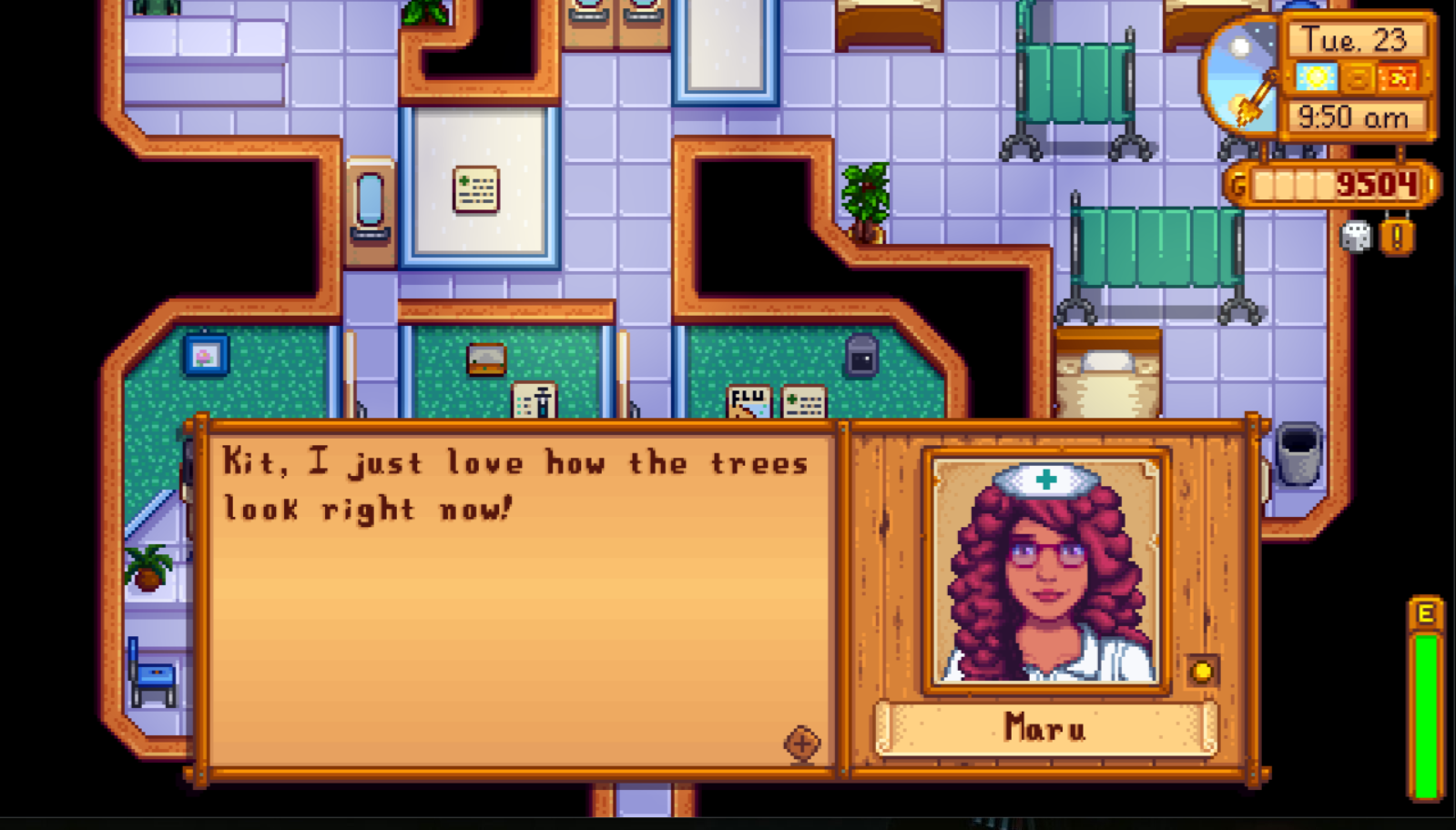Tap the dialogue advance icon
Image resolution: width=1456 pixels, height=830 pixels.
point(801,744)
